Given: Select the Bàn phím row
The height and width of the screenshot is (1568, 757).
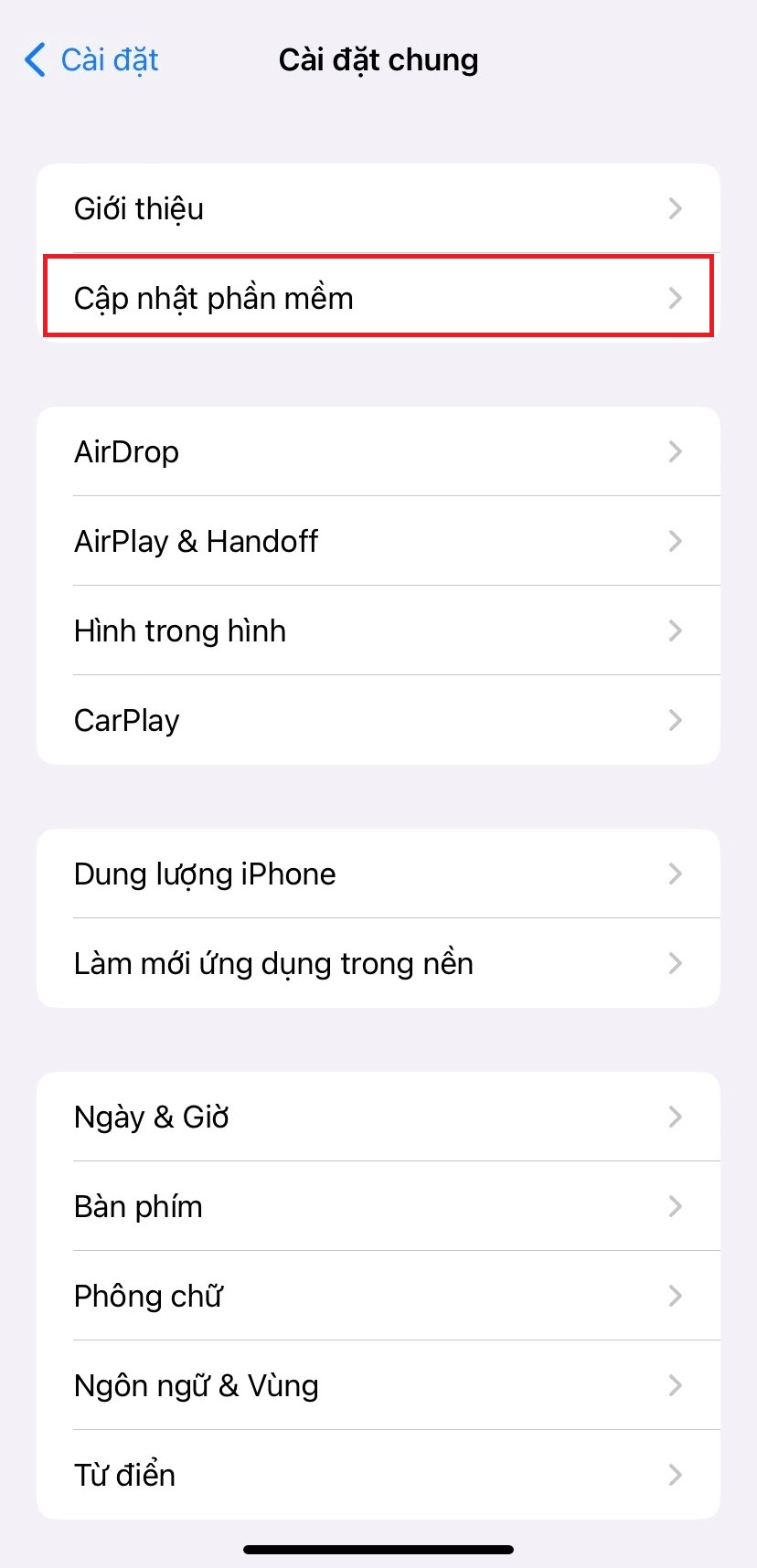Looking at the screenshot, I should (x=378, y=1206).
